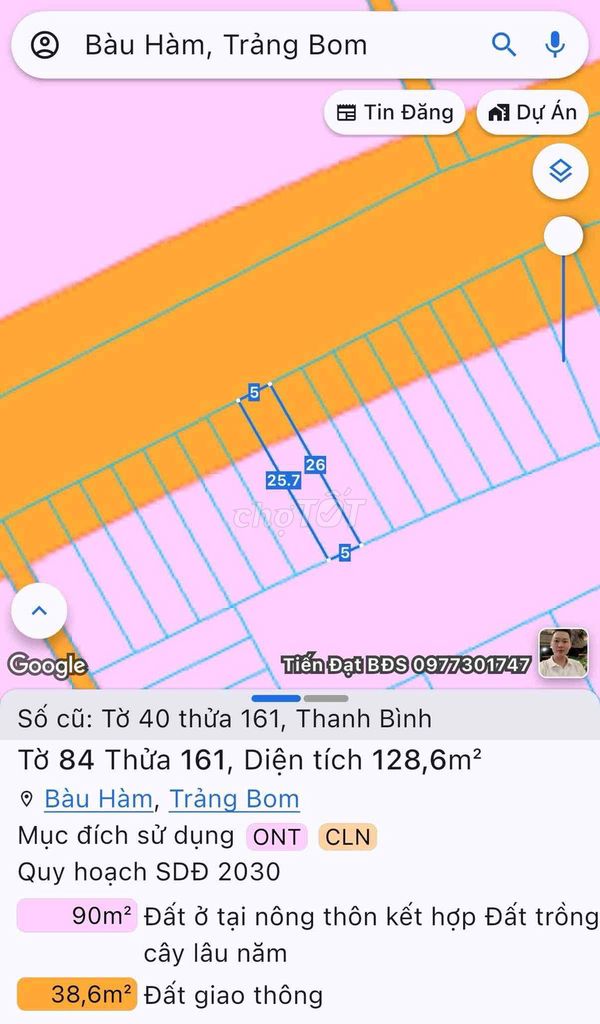The width and height of the screenshot is (600, 1024).
Task: Open the Dự Án projects chip
Action: click(x=532, y=113)
